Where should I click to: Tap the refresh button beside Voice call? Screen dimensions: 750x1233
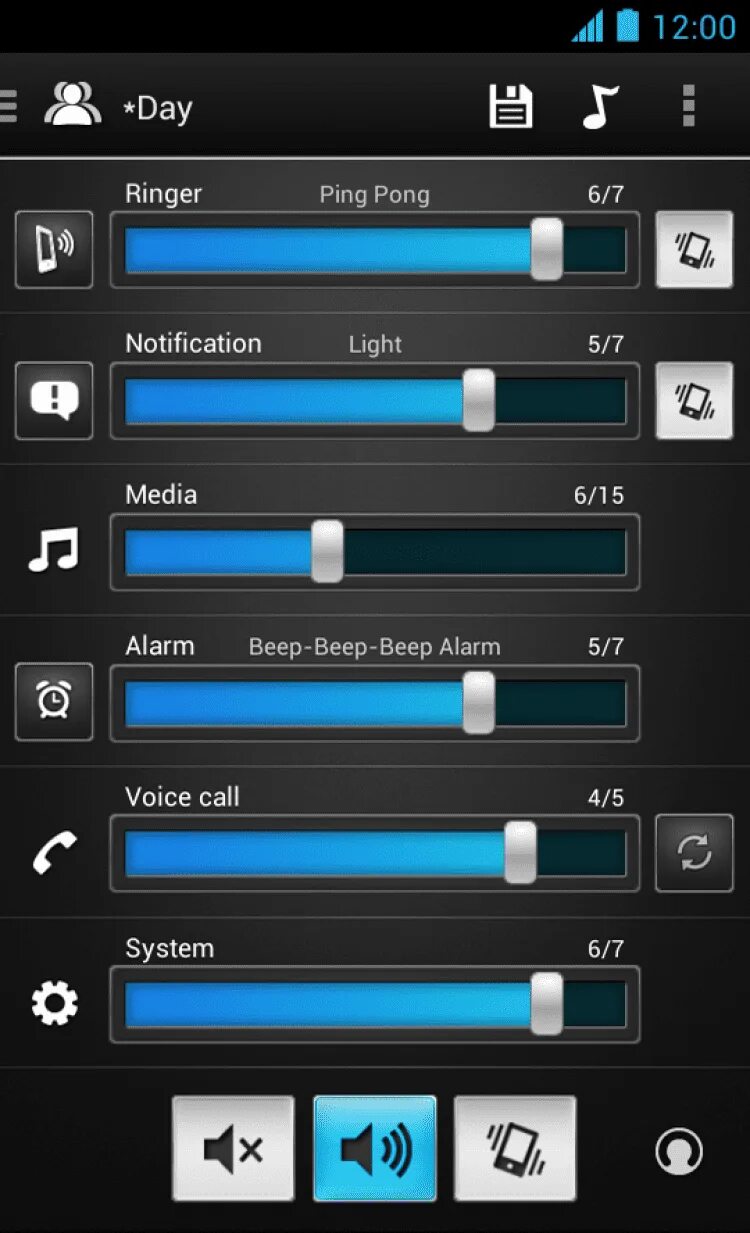694,853
